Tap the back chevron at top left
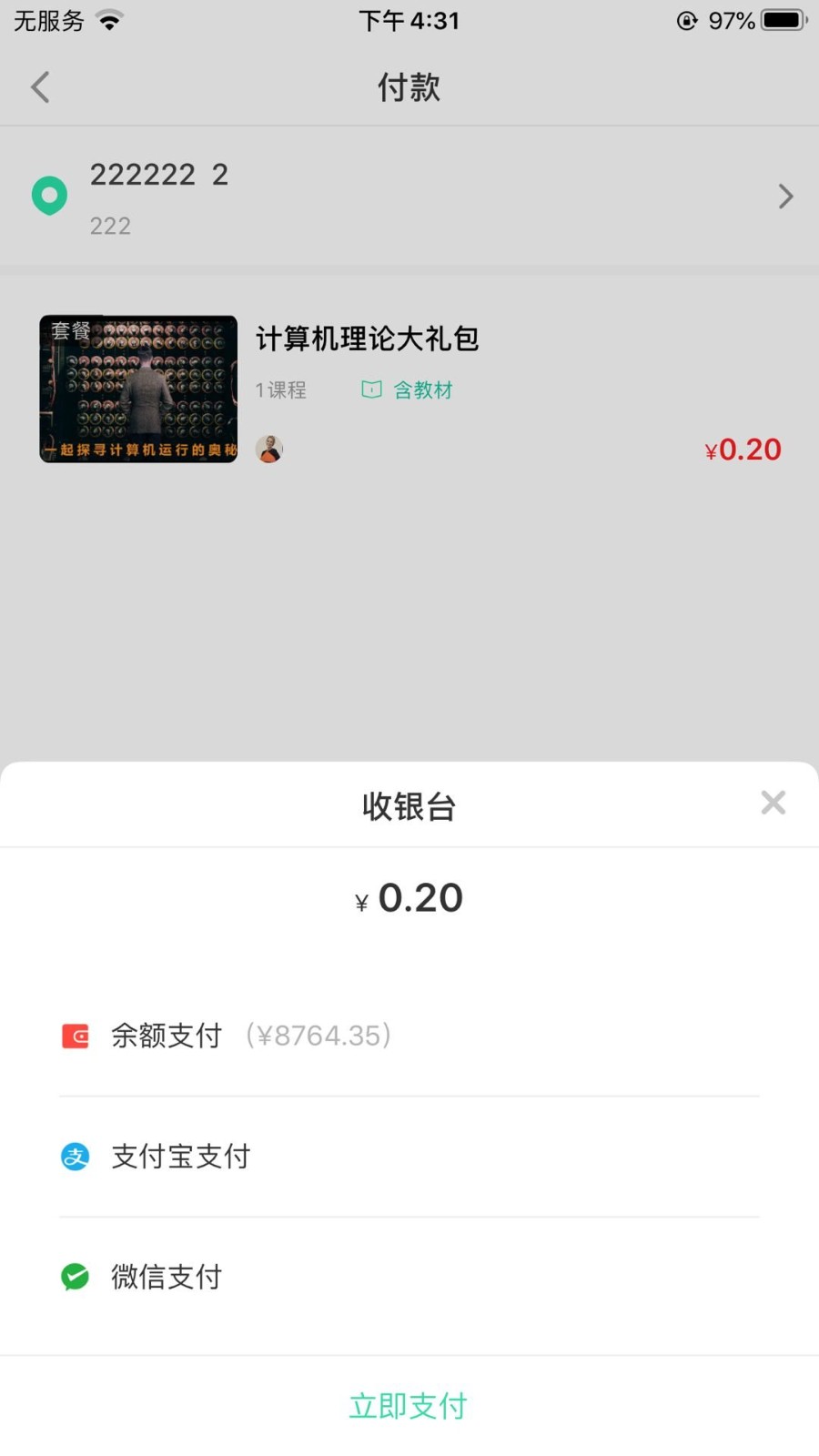 click(x=39, y=86)
